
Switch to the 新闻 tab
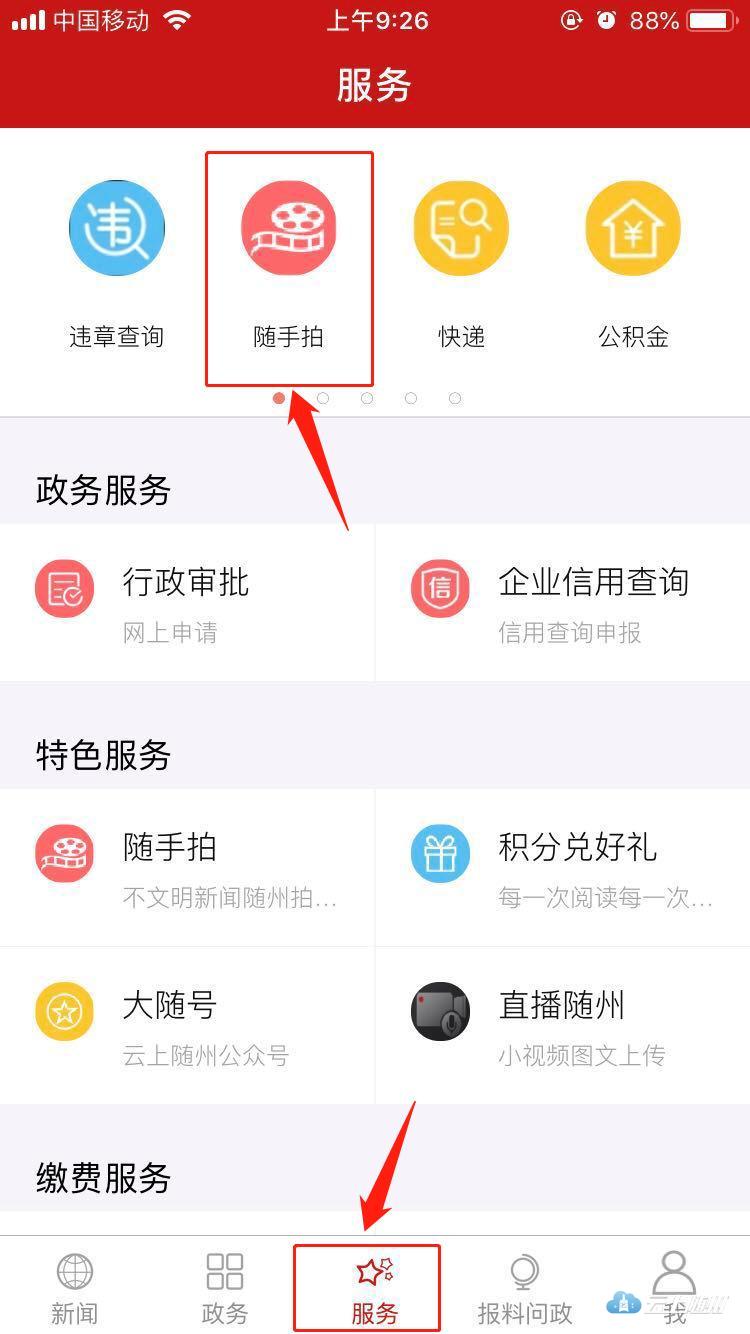coord(75,1287)
